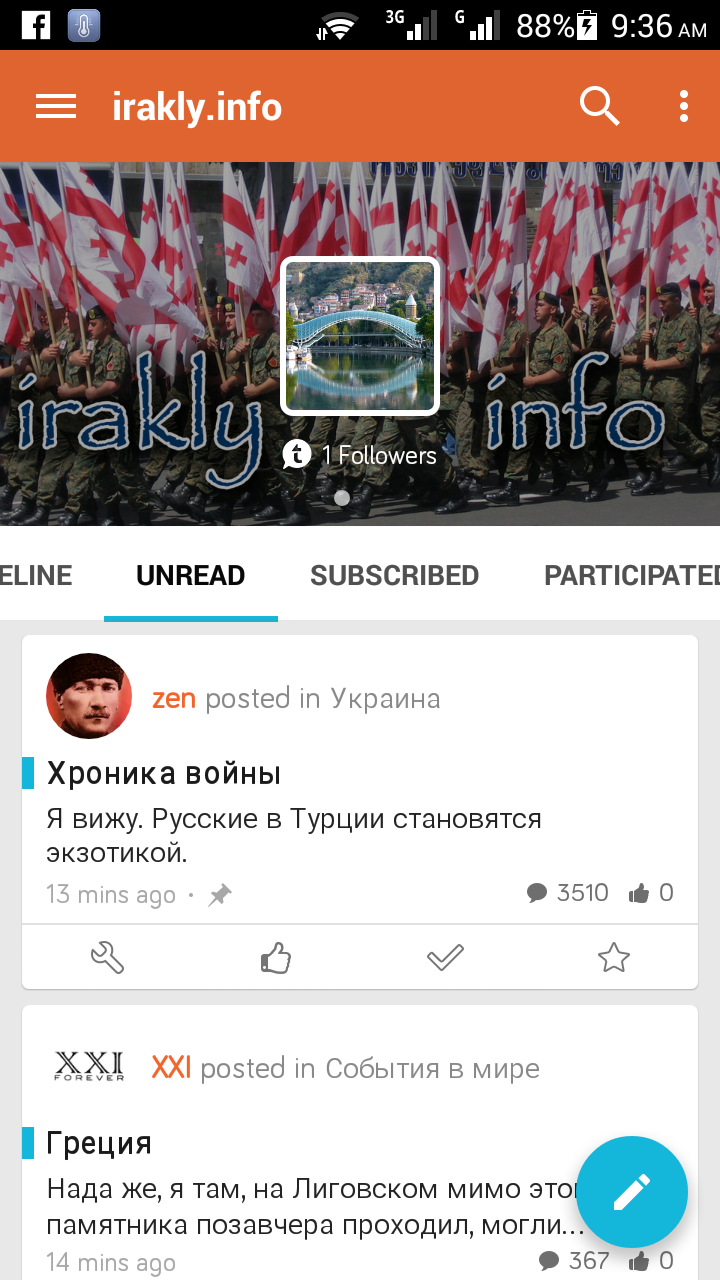
Task: View user zen's profile link
Action: coord(174,698)
